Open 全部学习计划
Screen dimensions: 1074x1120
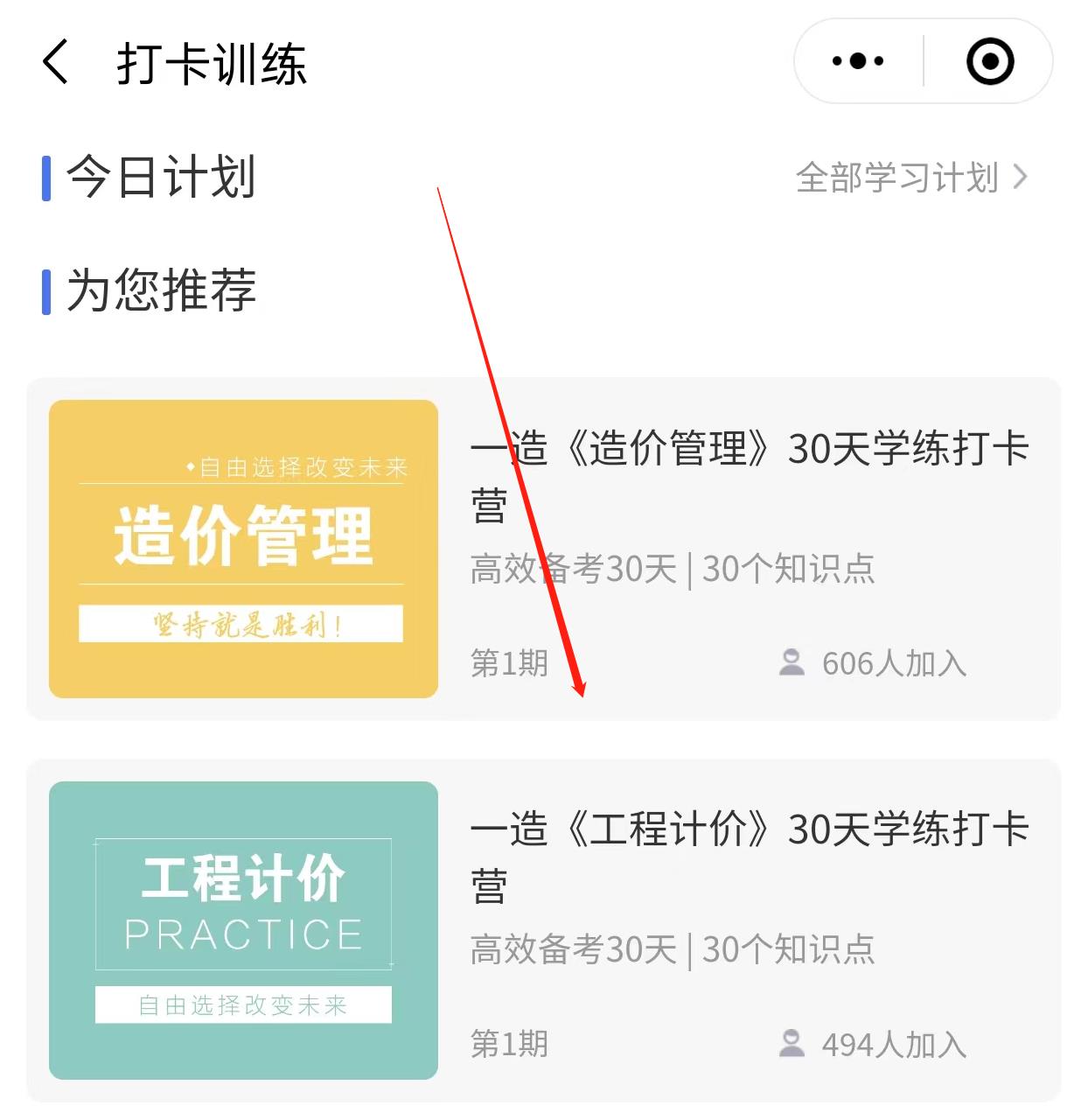pos(910,178)
